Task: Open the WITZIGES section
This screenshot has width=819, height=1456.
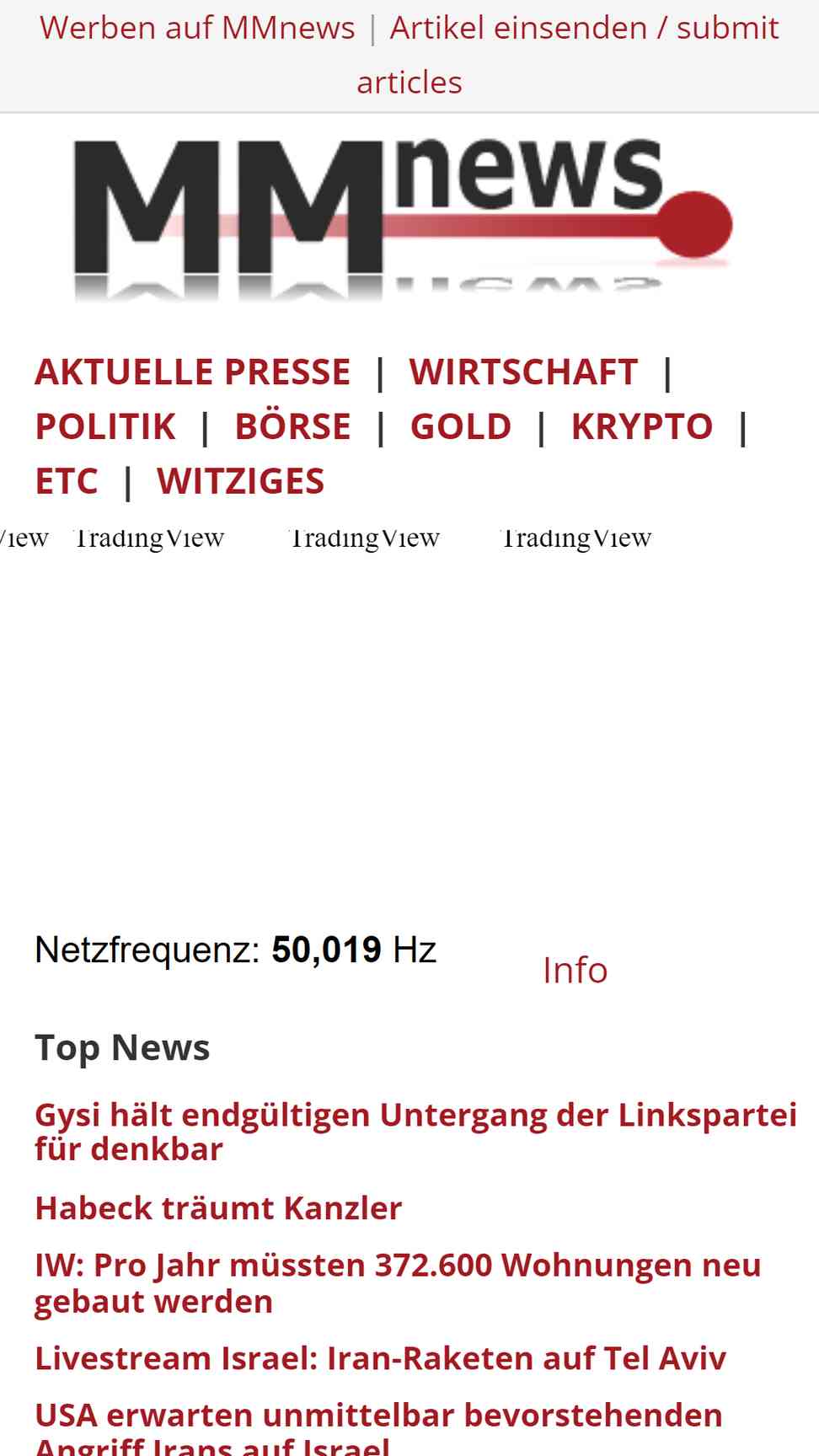Action: point(240,481)
